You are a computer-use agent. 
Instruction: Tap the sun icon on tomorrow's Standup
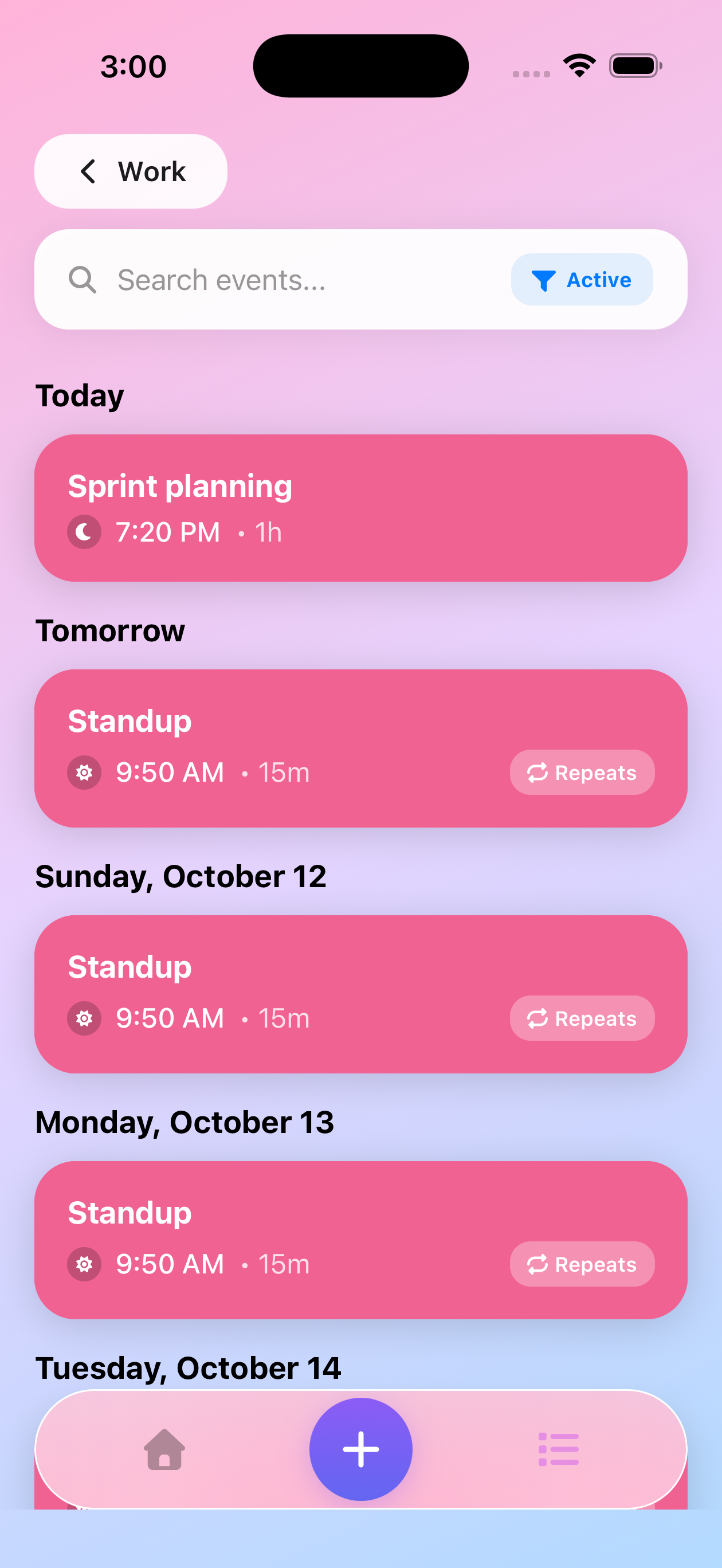coord(84,772)
